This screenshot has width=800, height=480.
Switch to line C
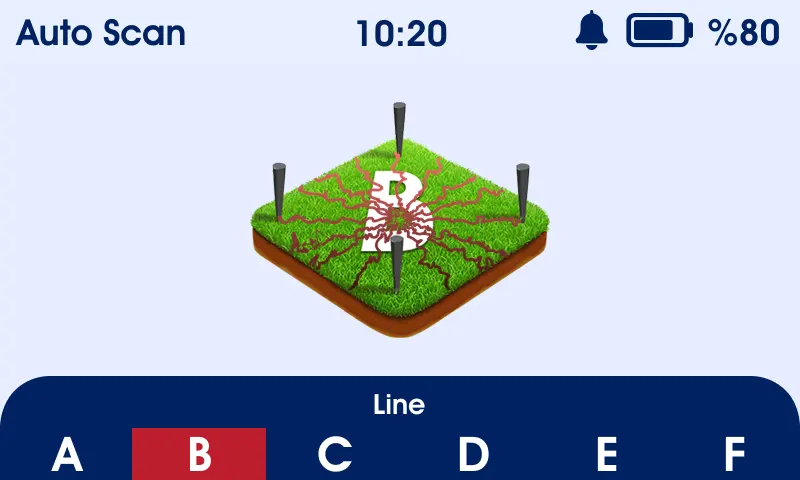coord(334,455)
